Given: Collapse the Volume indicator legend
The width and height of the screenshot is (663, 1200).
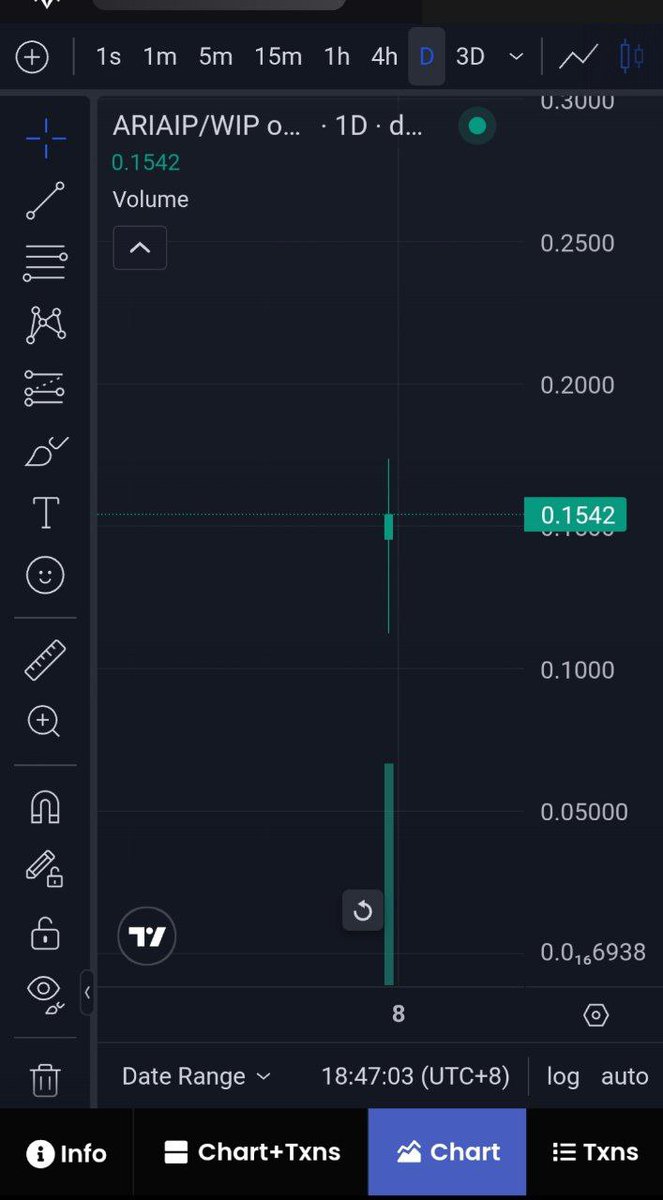Looking at the screenshot, I should tap(140, 248).
